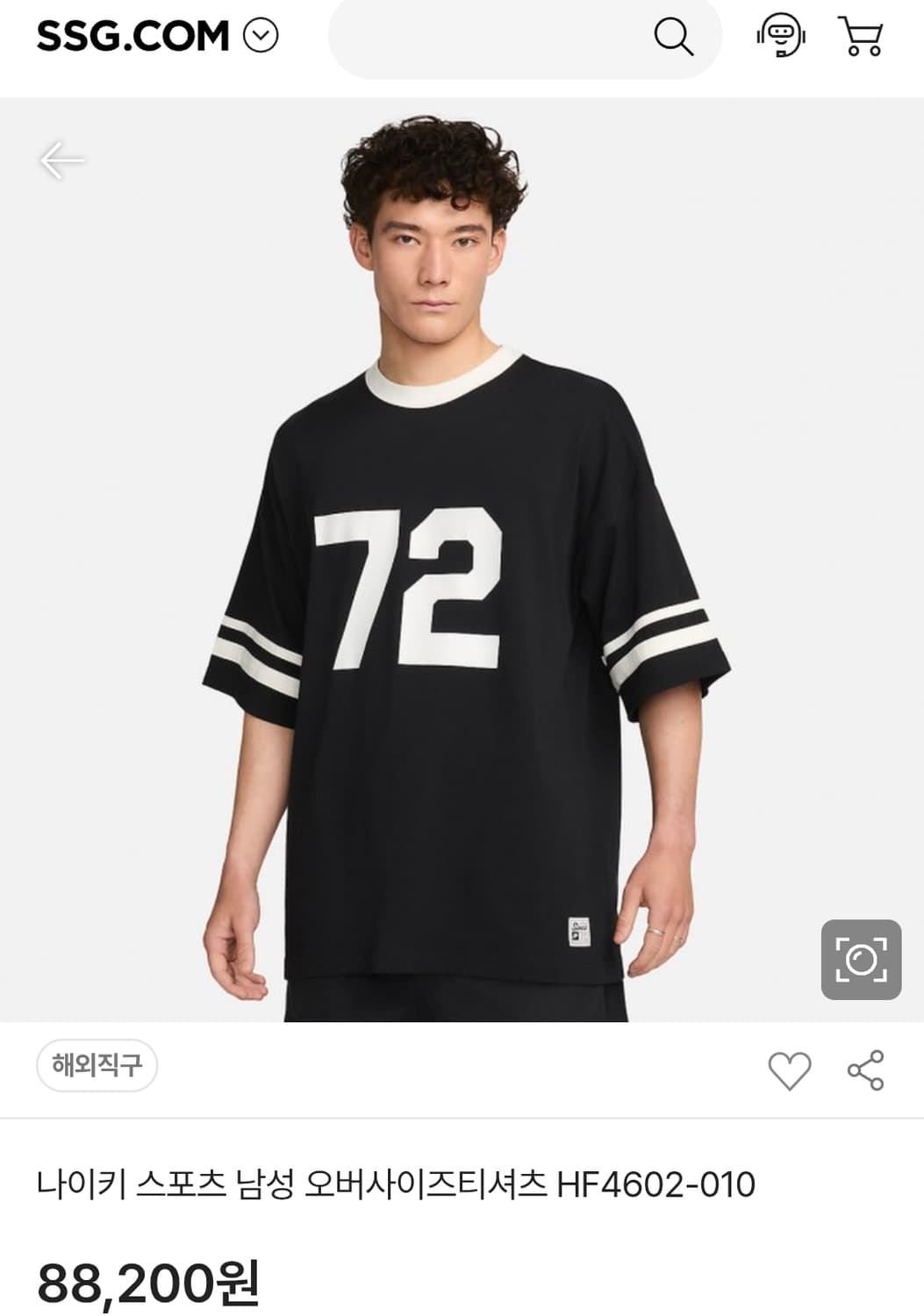The height and width of the screenshot is (1316, 924).
Task: Open the shopping cart icon
Action: pyautogui.click(x=863, y=37)
